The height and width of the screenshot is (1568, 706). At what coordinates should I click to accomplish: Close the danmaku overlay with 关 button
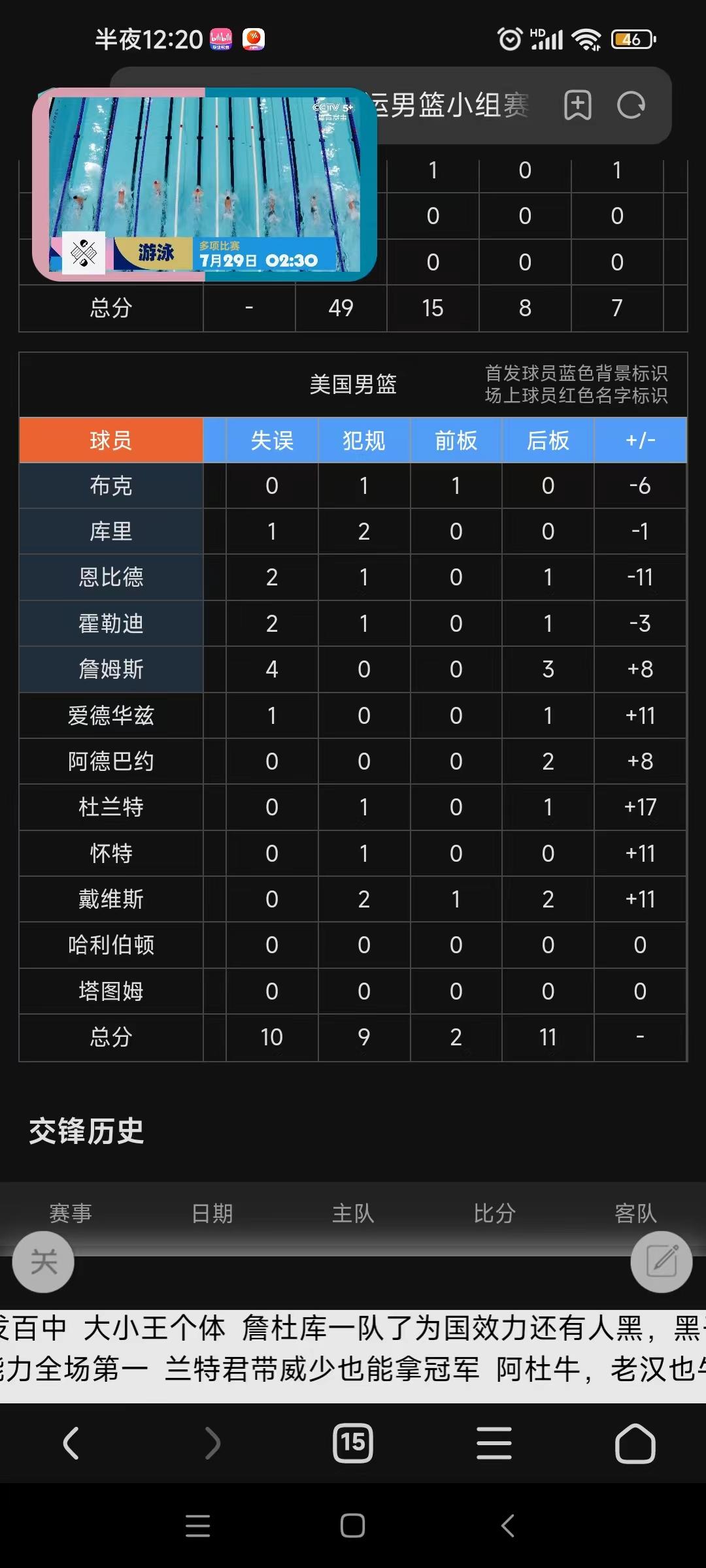(x=42, y=1262)
